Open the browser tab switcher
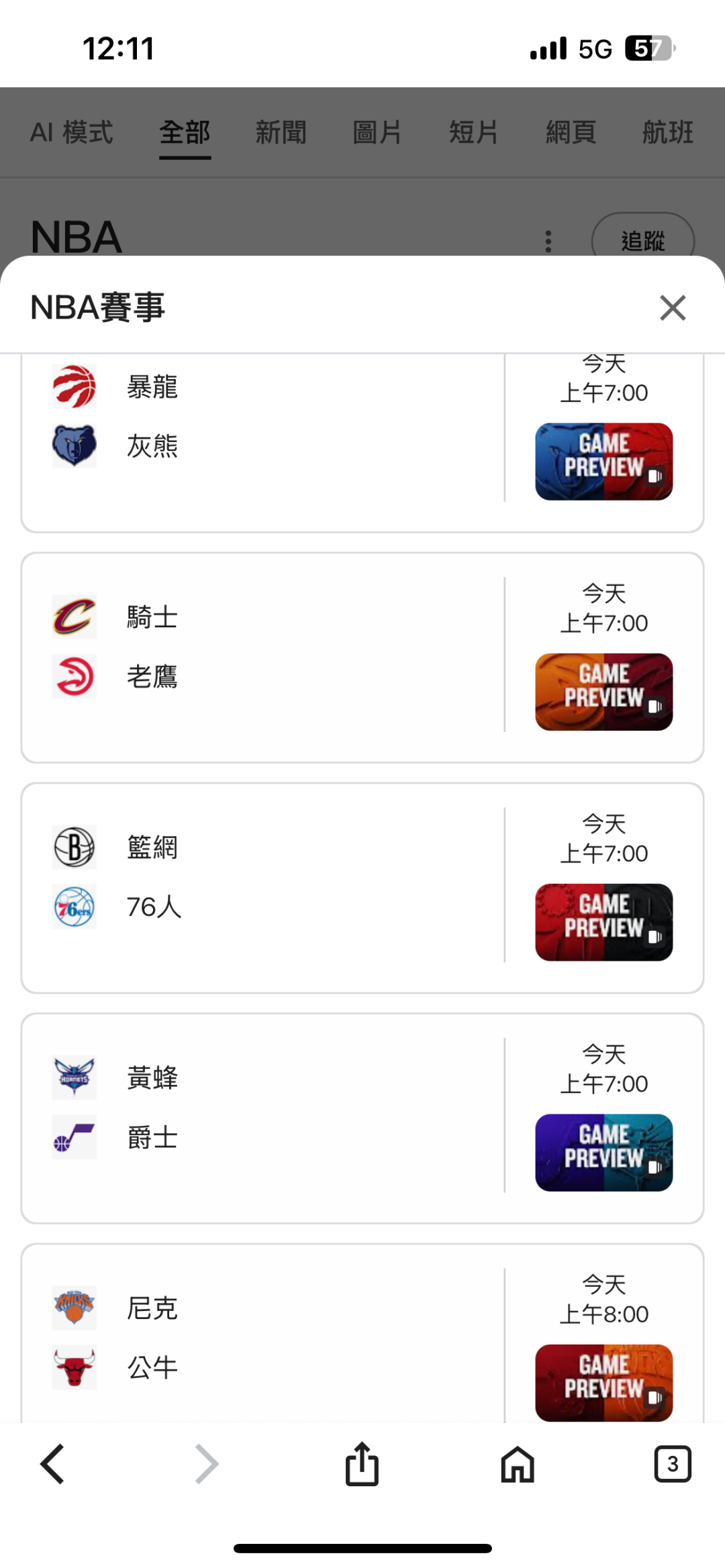This screenshot has width=725, height=1568. pyautogui.click(x=672, y=1464)
